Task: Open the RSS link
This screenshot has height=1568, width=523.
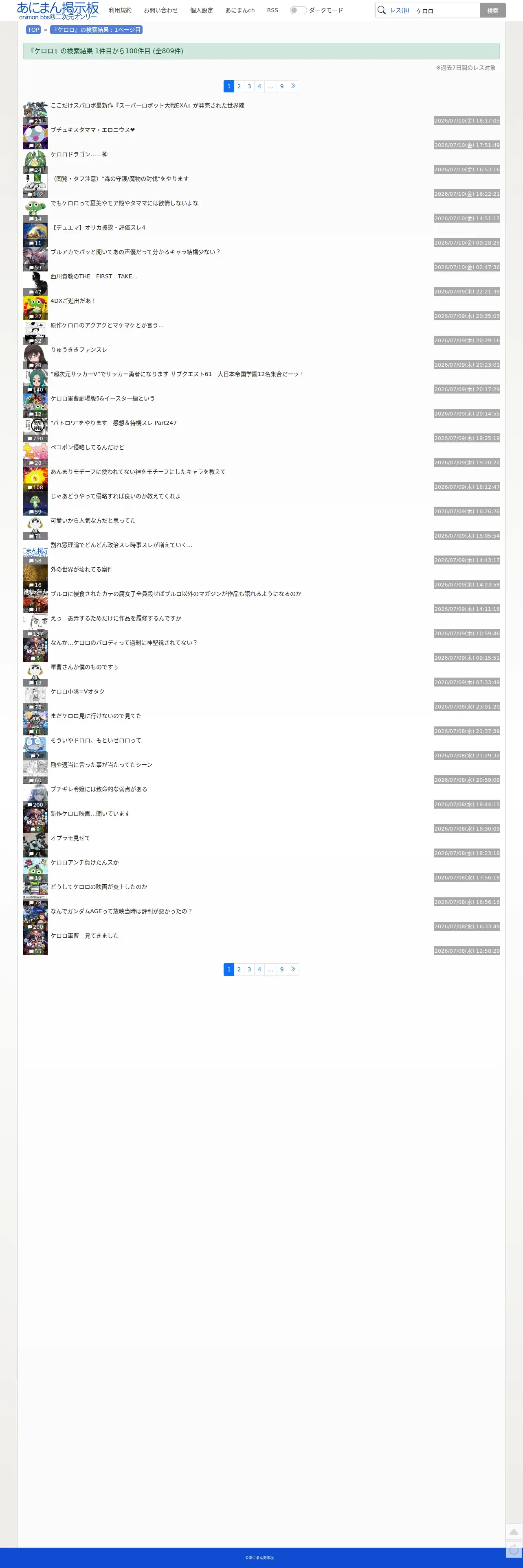Action: [x=272, y=10]
